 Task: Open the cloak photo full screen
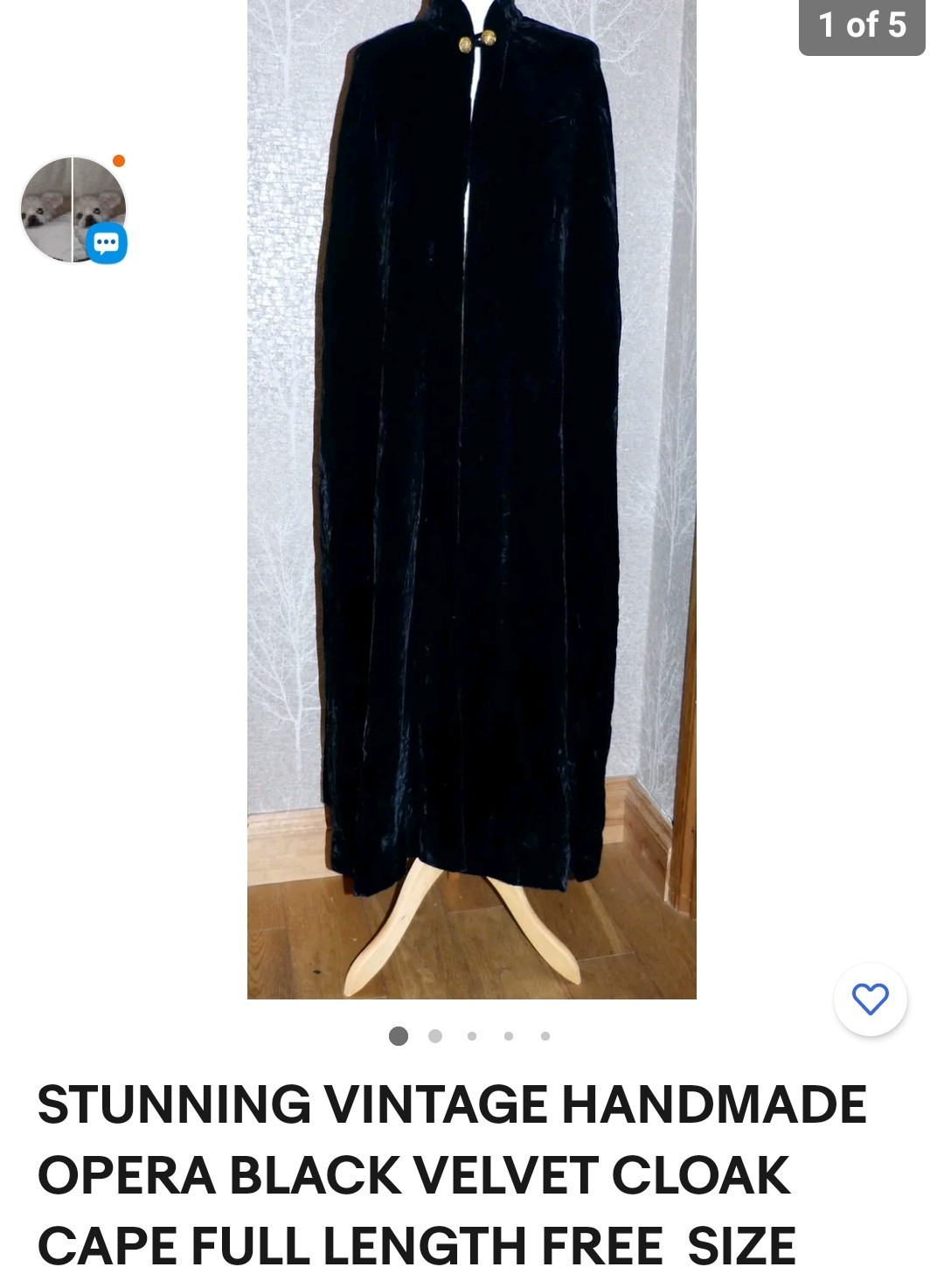(472, 498)
